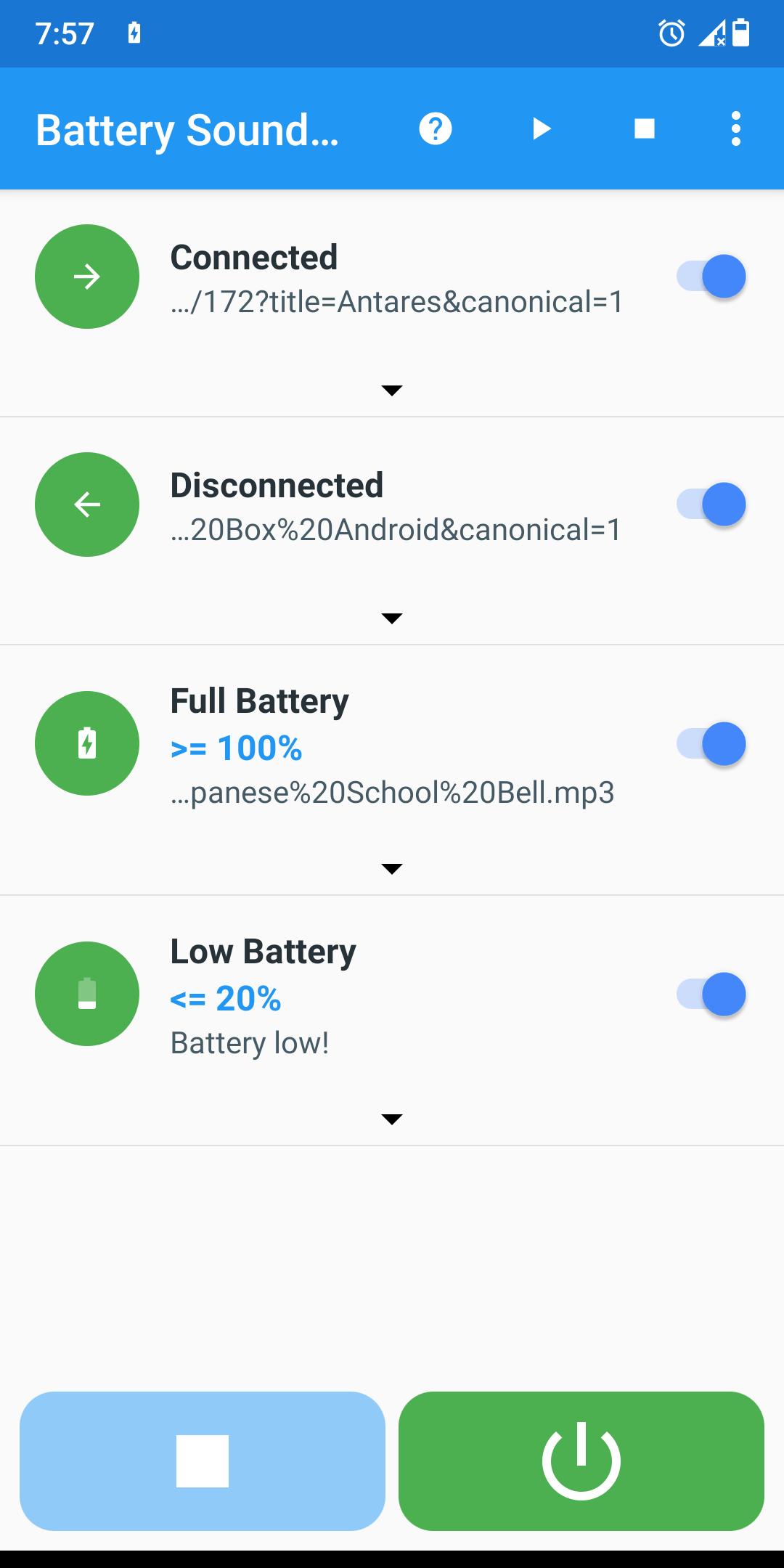Toggle the Connected sound switch

[x=711, y=277]
